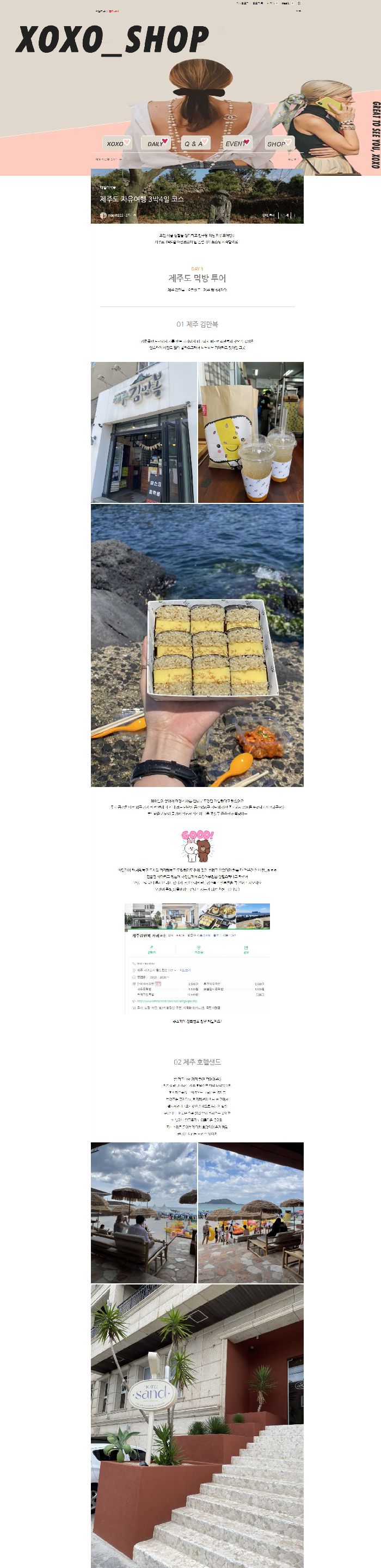
Task: Open the Q & A board
Action: tap(195, 143)
